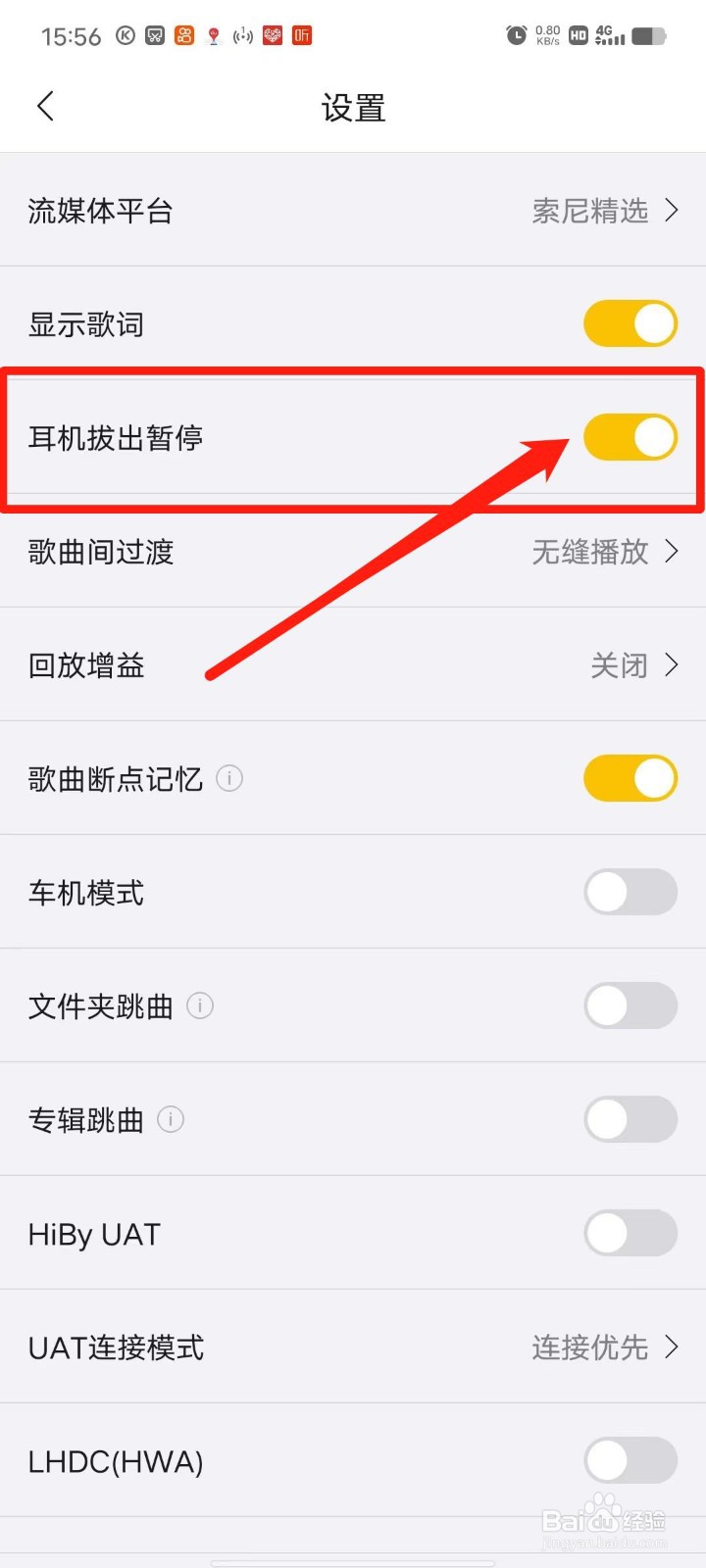This screenshot has width=706, height=1568.
Task: Tap the folder skip info icon
Action: pyautogui.click(x=201, y=1004)
